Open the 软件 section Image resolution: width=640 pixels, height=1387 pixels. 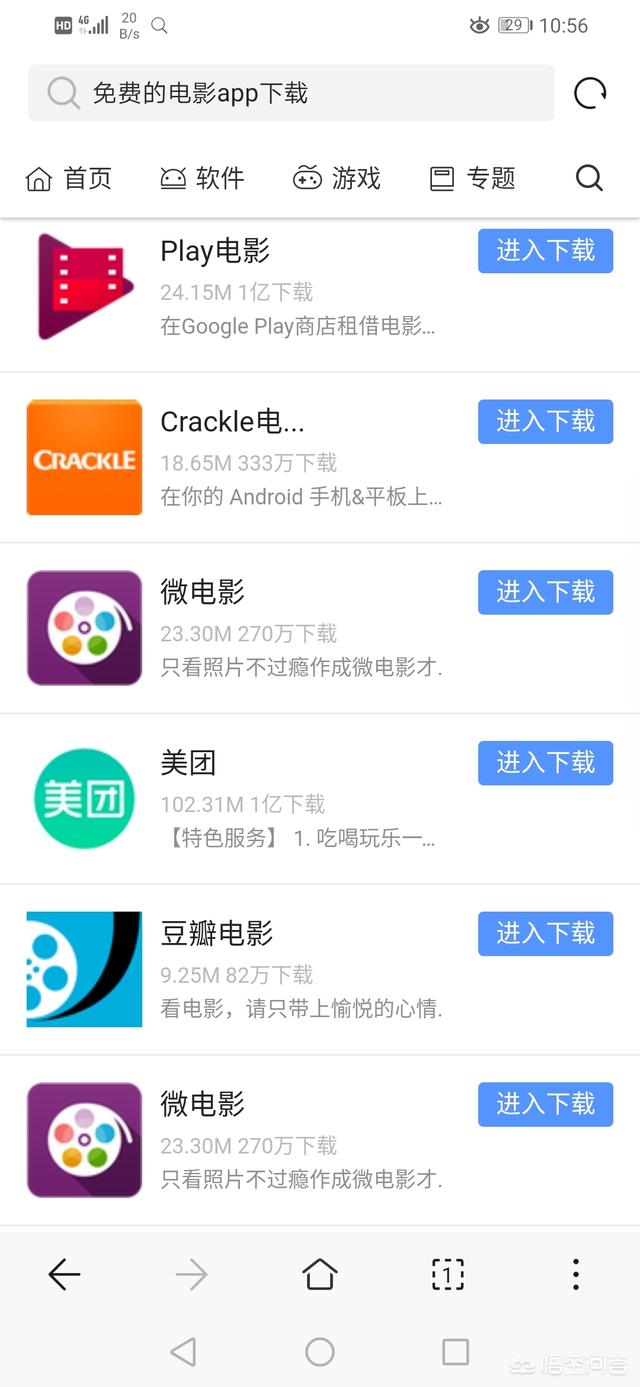click(x=202, y=179)
